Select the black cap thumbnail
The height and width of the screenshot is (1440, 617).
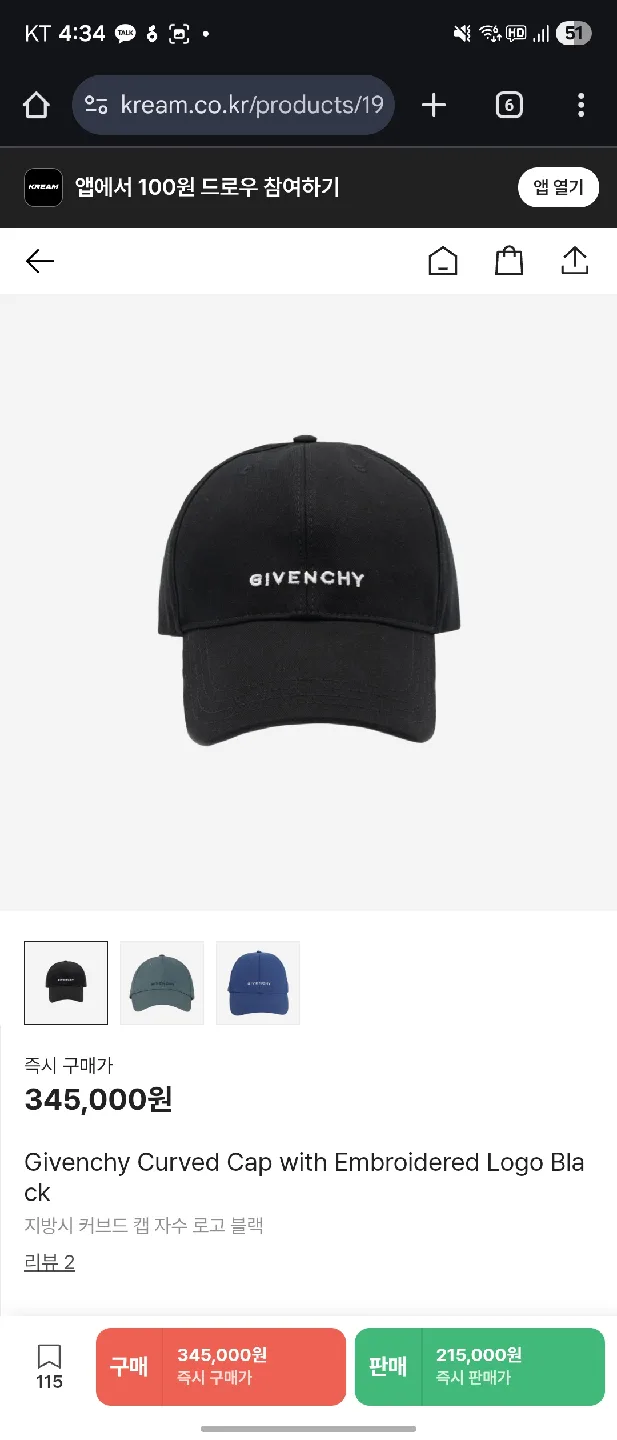tap(66, 983)
